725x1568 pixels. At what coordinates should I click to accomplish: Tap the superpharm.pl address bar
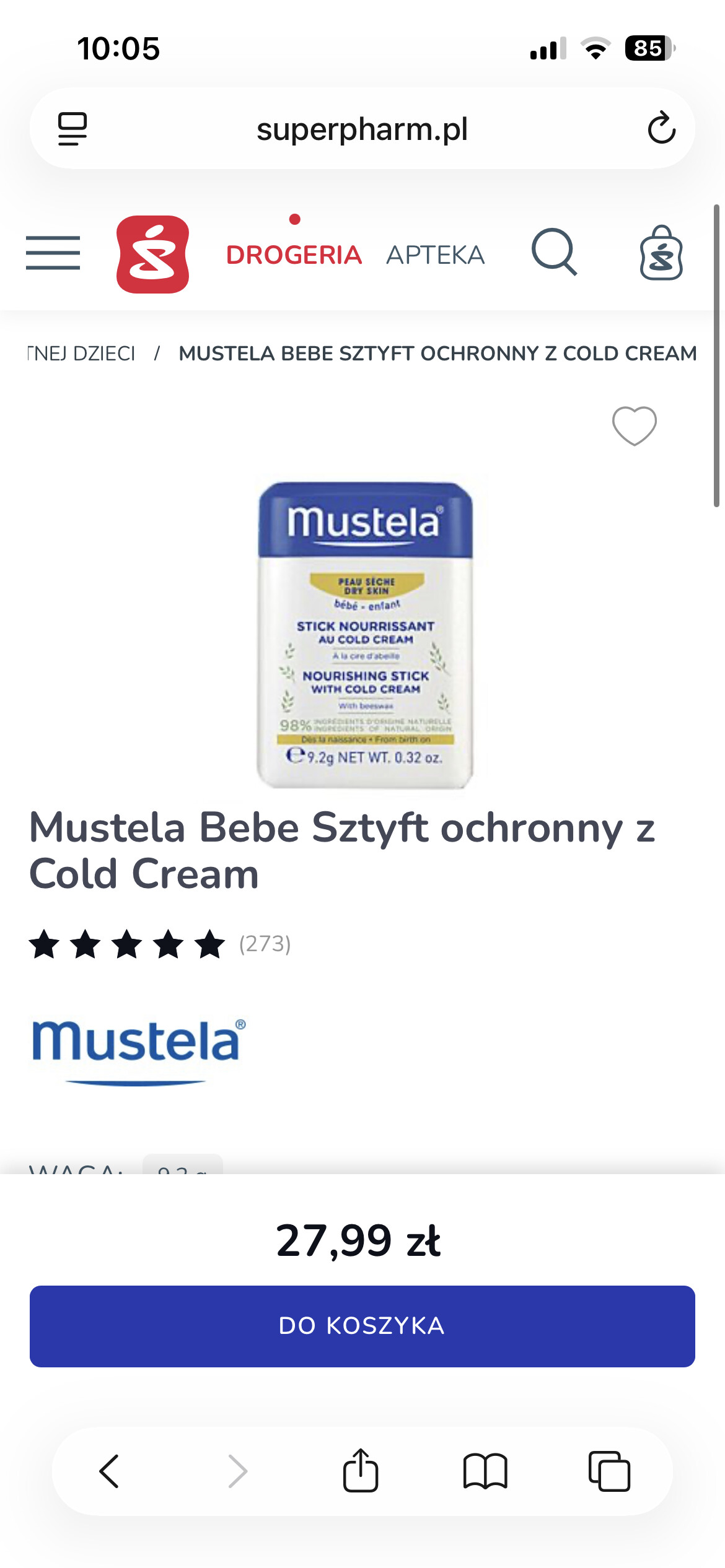tap(362, 129)
